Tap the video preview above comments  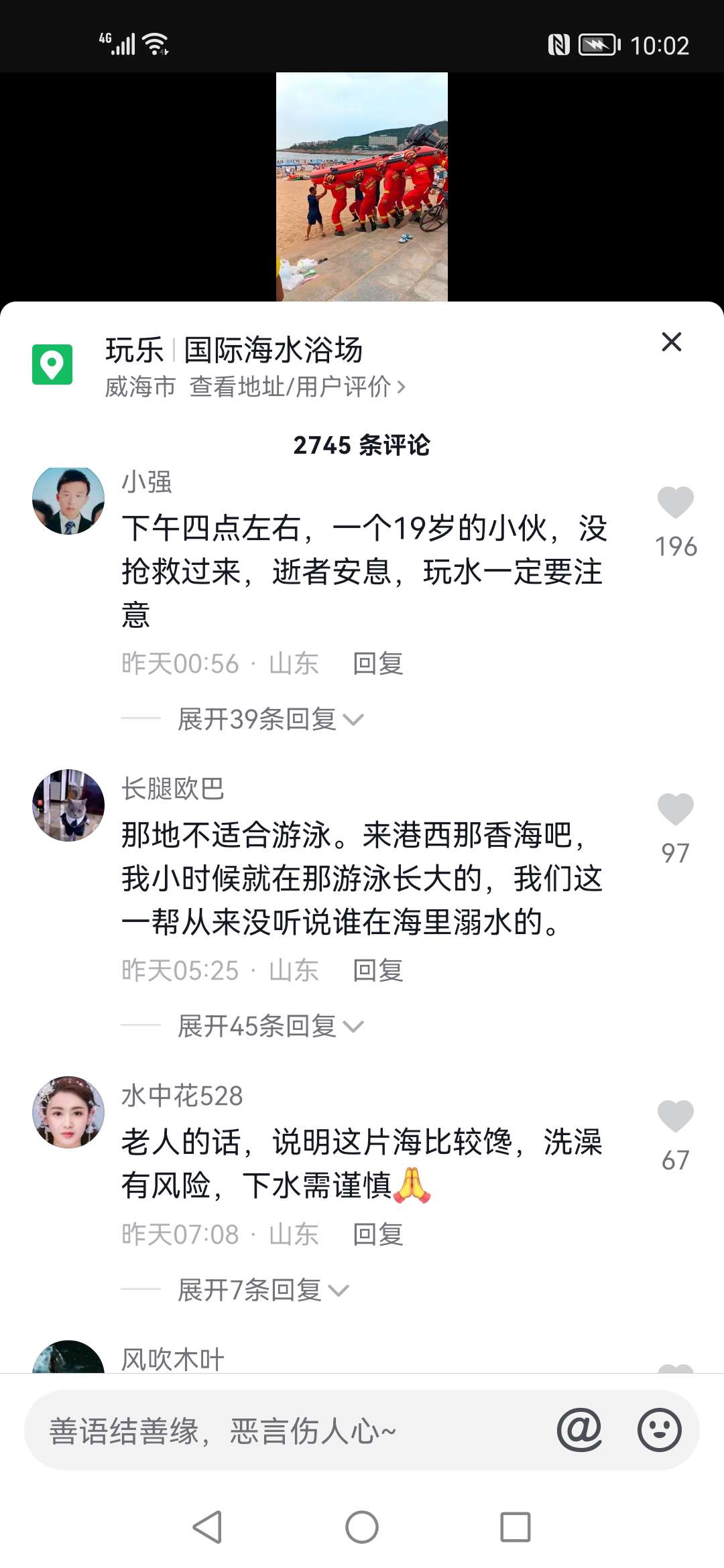tap(361, 187)
